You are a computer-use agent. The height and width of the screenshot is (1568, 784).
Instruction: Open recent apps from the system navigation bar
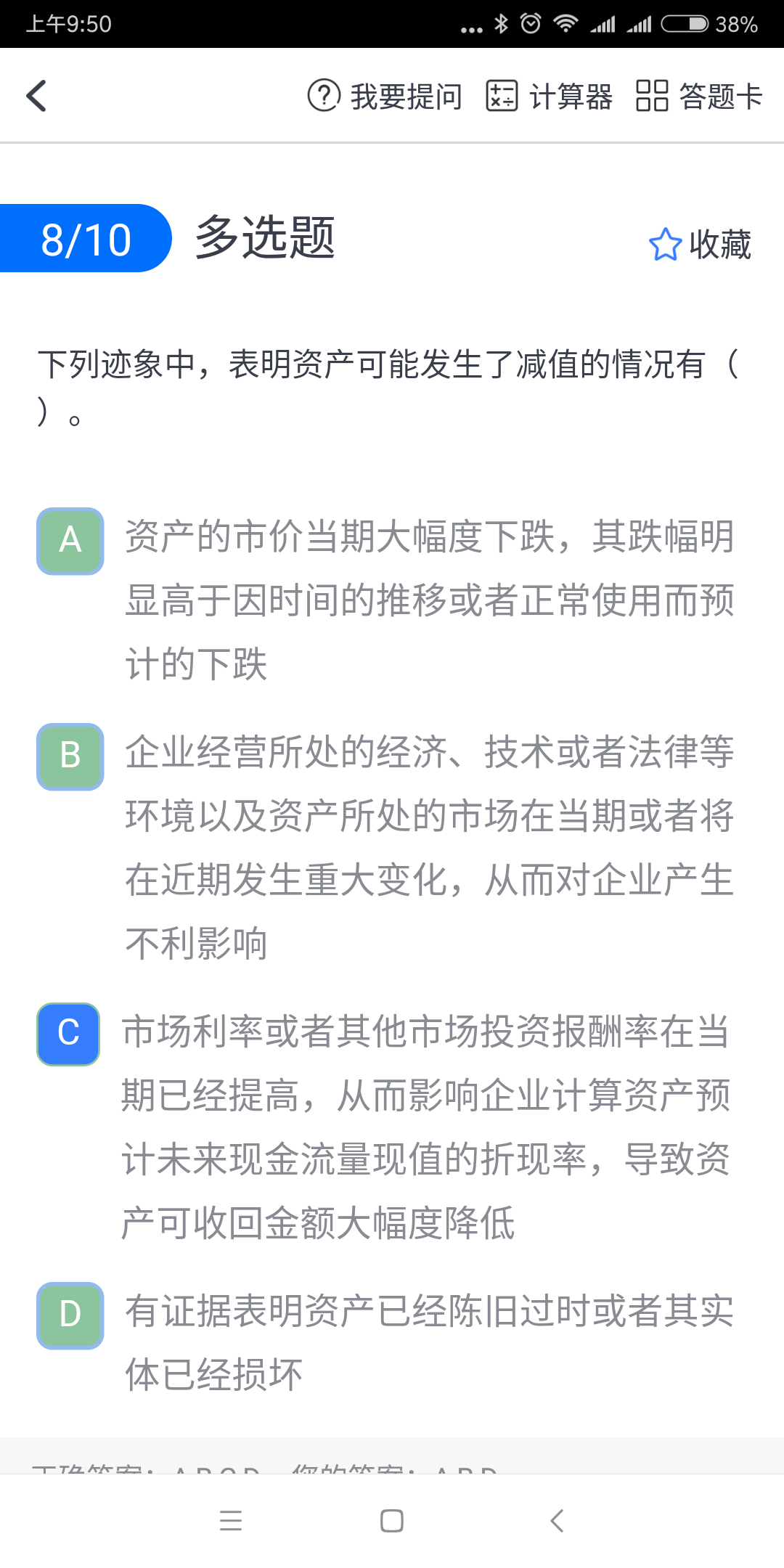pos(231,1520)
